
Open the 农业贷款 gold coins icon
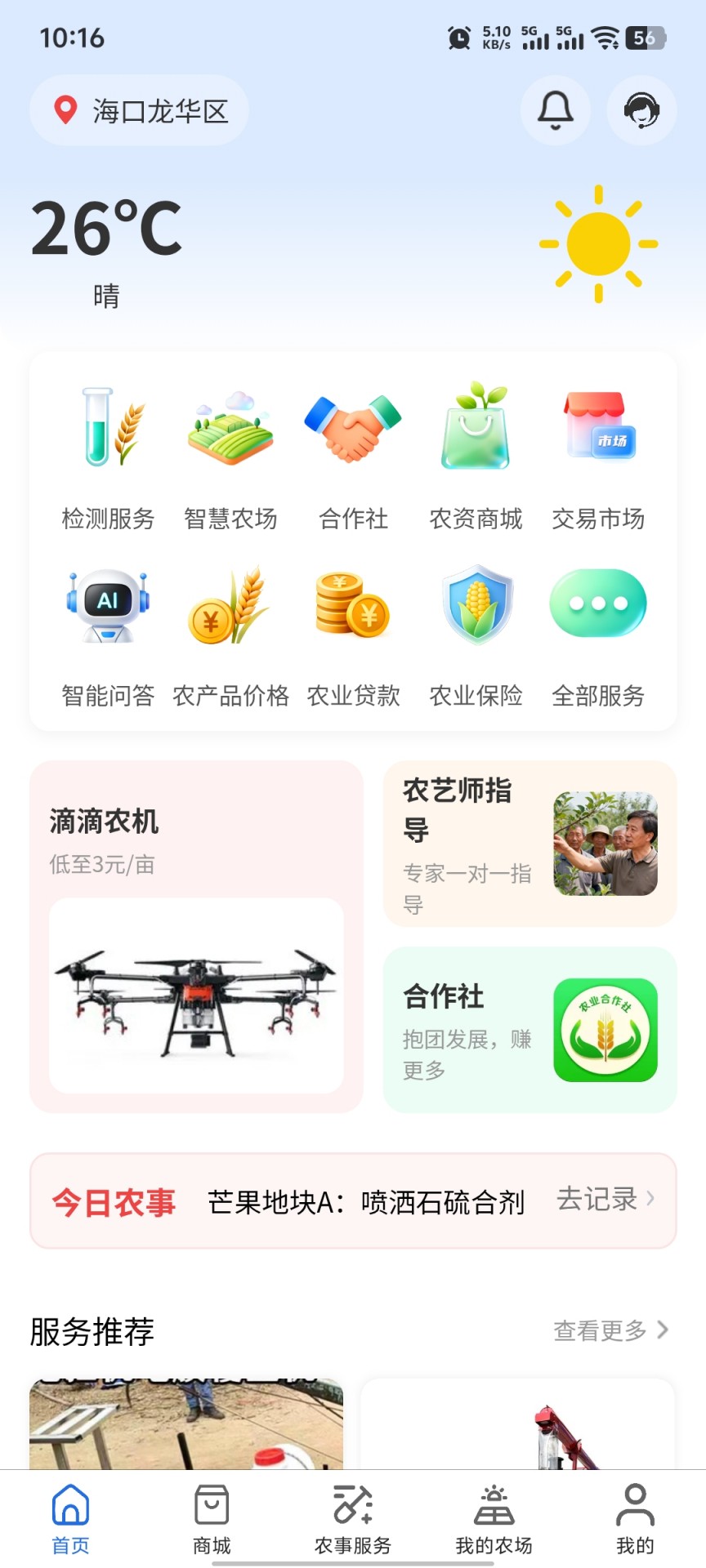pos(353,604)
